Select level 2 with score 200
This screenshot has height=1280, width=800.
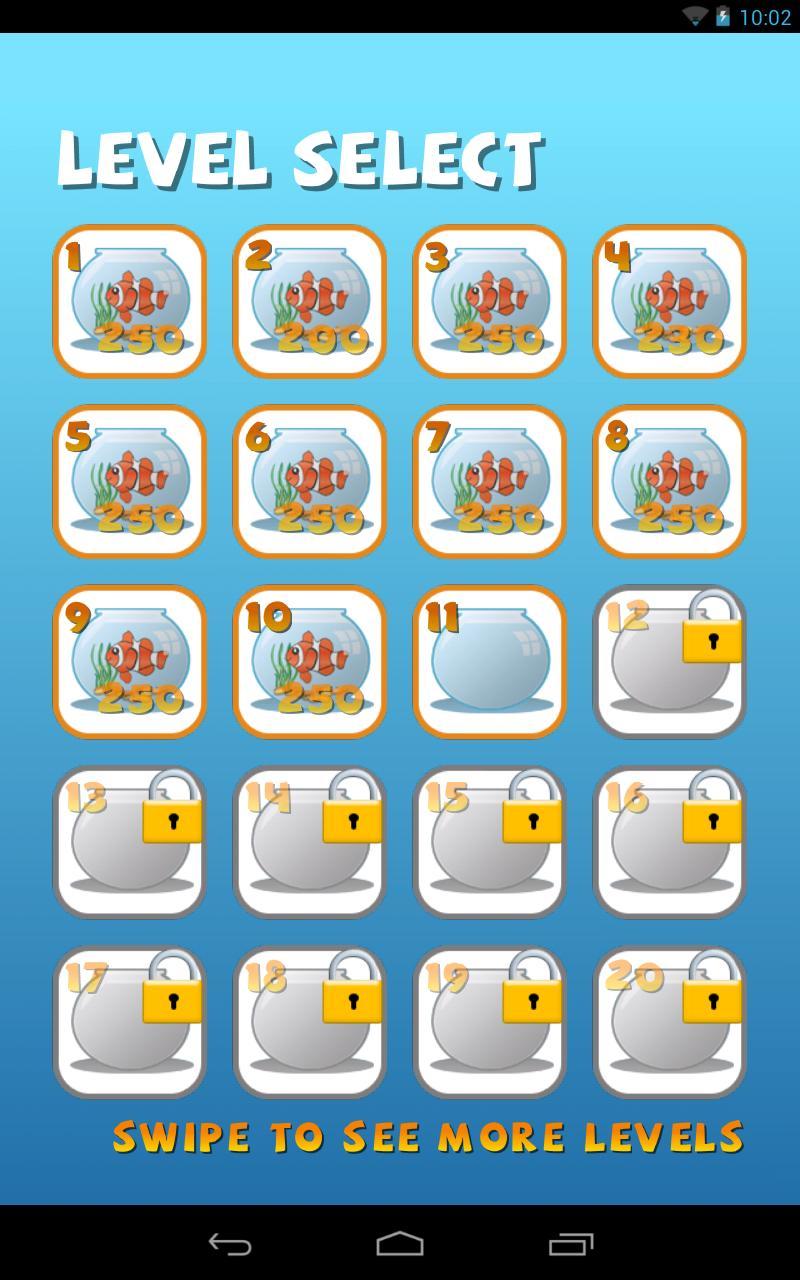[x=310, y=301]
